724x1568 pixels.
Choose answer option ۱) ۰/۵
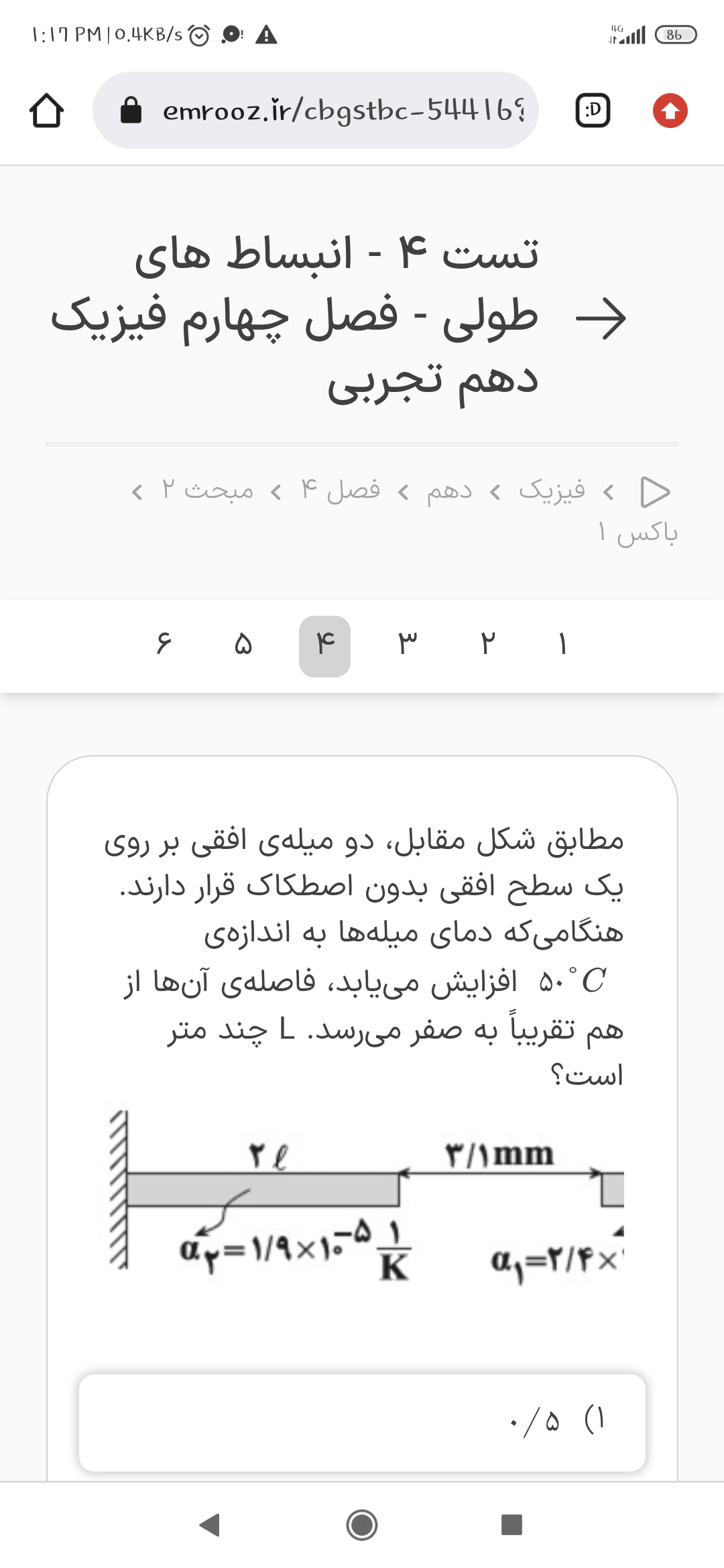tap(362, 1422)
